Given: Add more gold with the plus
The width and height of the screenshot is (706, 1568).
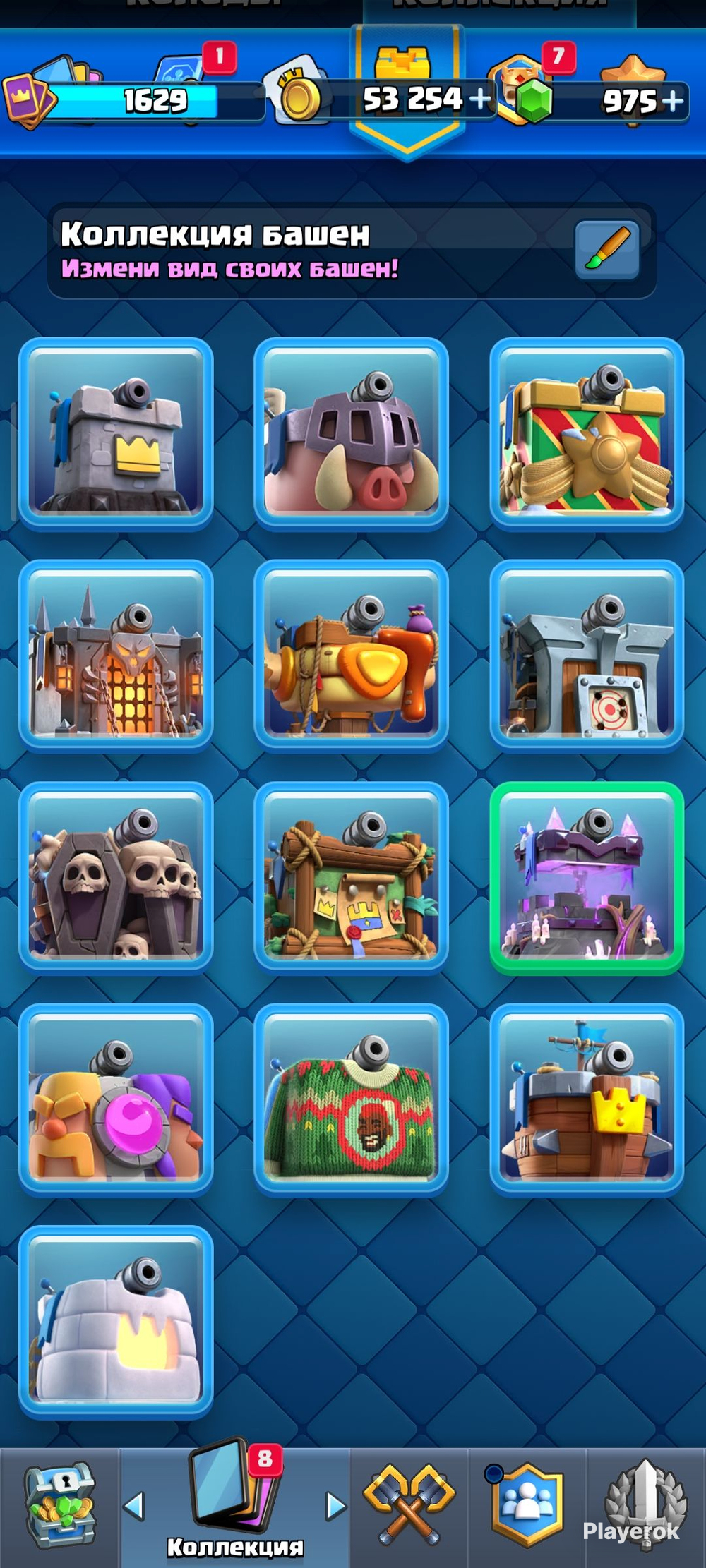Looking at the screenshot, I should pos(480,99).
